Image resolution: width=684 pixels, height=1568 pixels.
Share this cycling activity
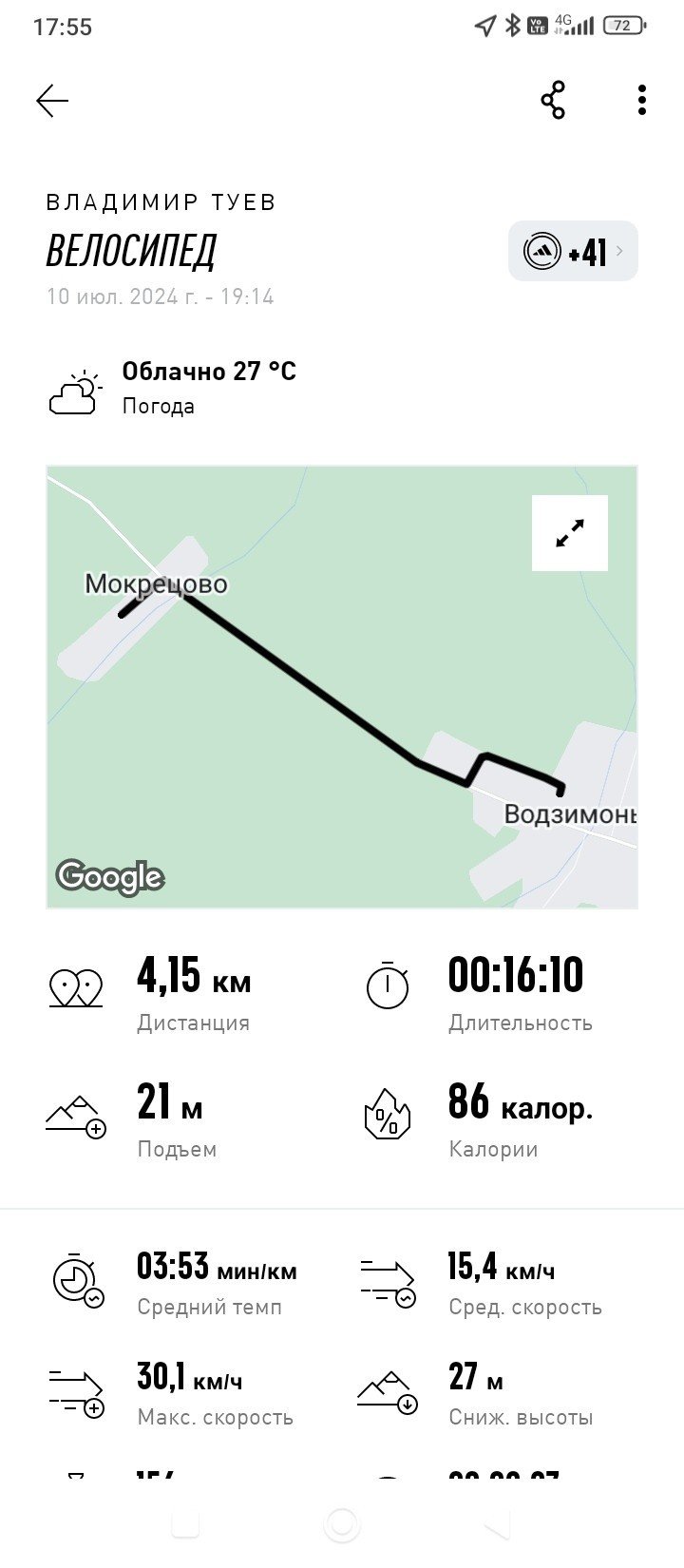(553, 100)
